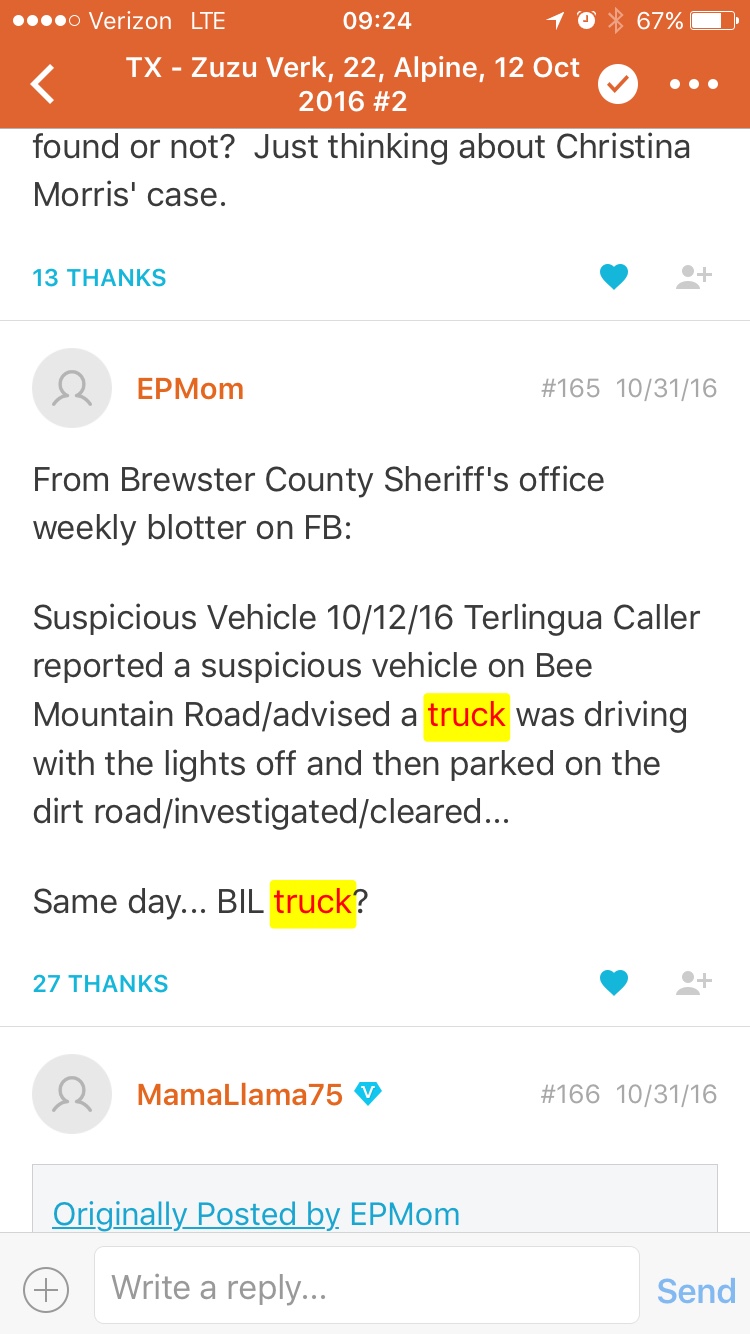Tap EPMom's avatar on post #165
Screen dimensions: 750x1334
coord(72,388)
